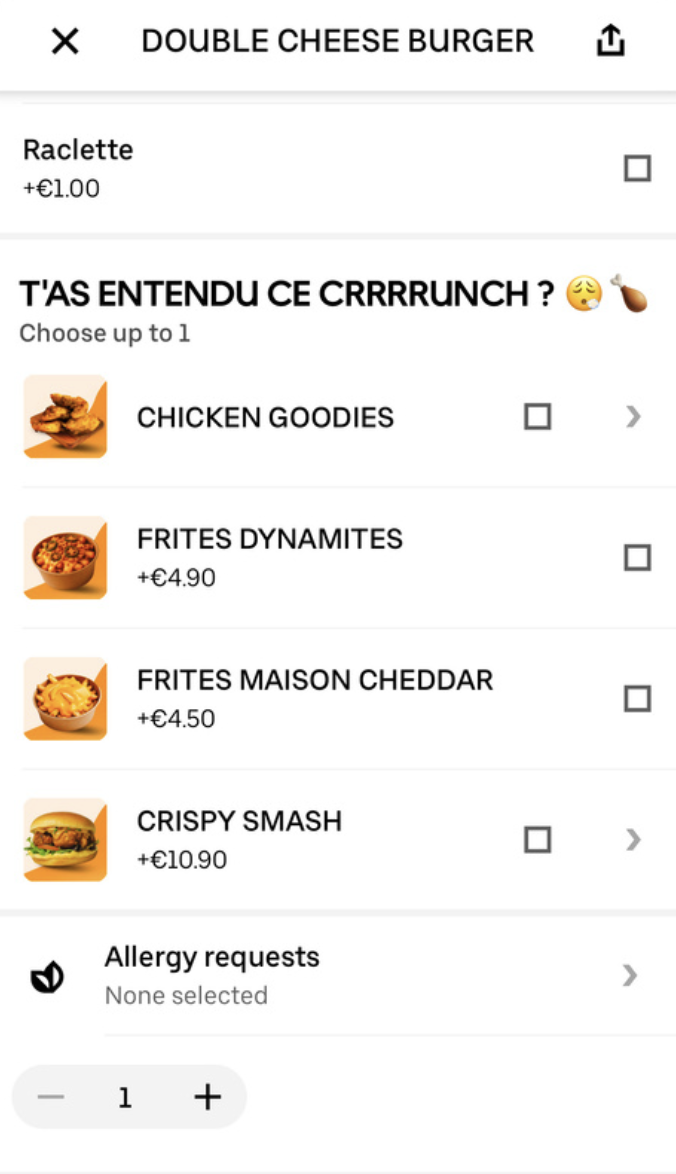Tick the Frites Maison Cheddar checkbox
Screen dimensions: 676x1174
pyautogui.click(x=637, y=698)
